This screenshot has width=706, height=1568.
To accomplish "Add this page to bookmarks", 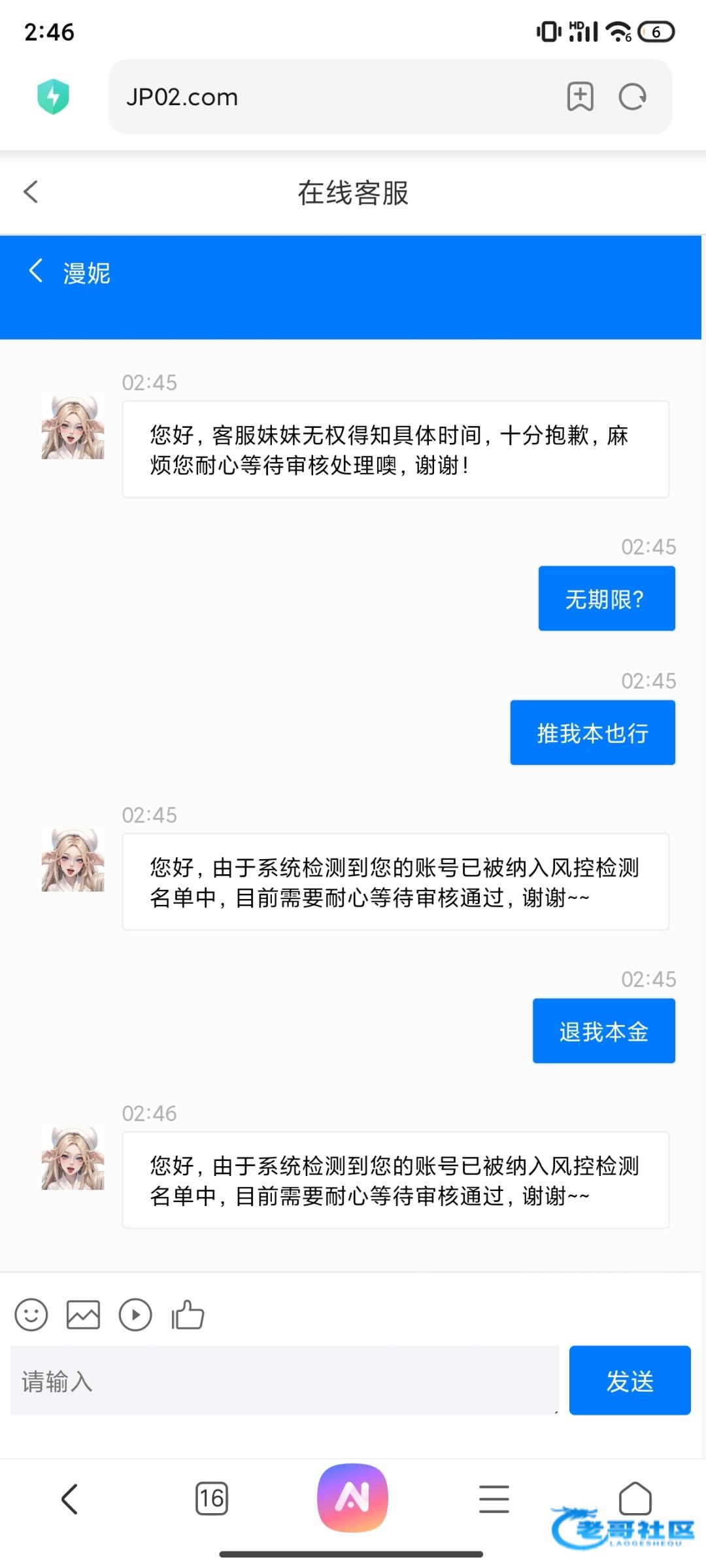I will (x=580, y=97).
